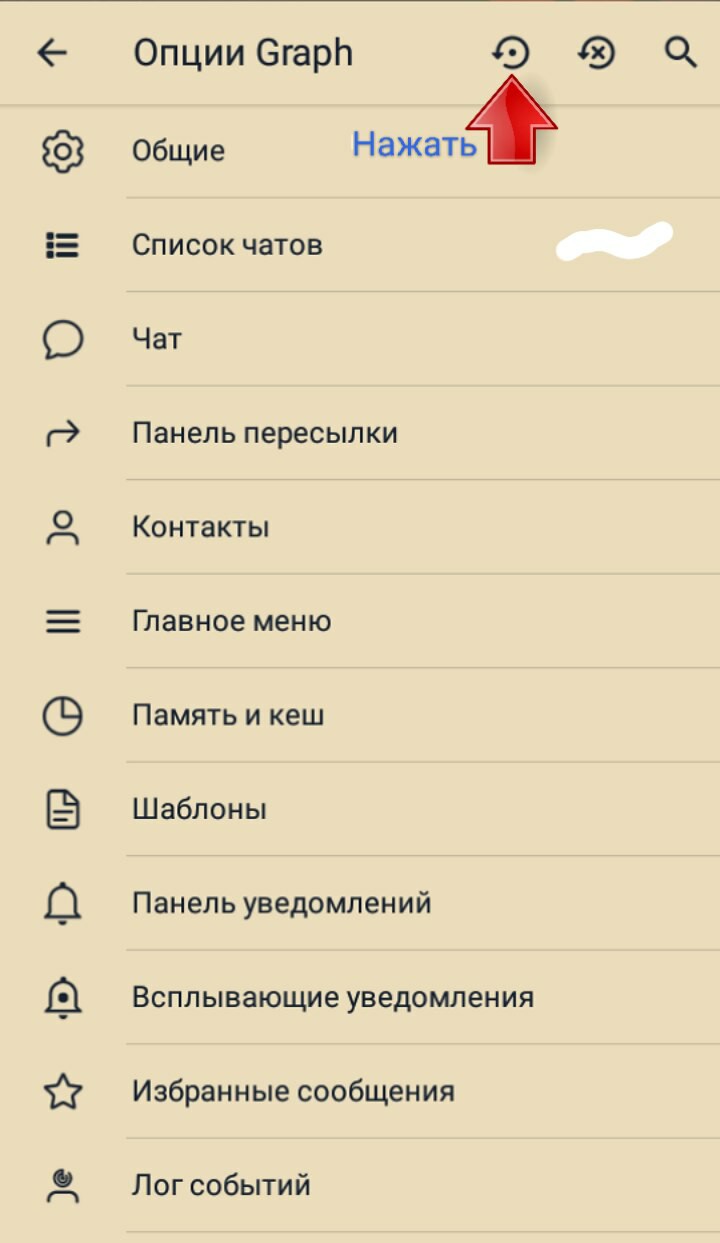Search the Graph options
The width and height of the screenshot is (720, 1243).
pos(680,53)
